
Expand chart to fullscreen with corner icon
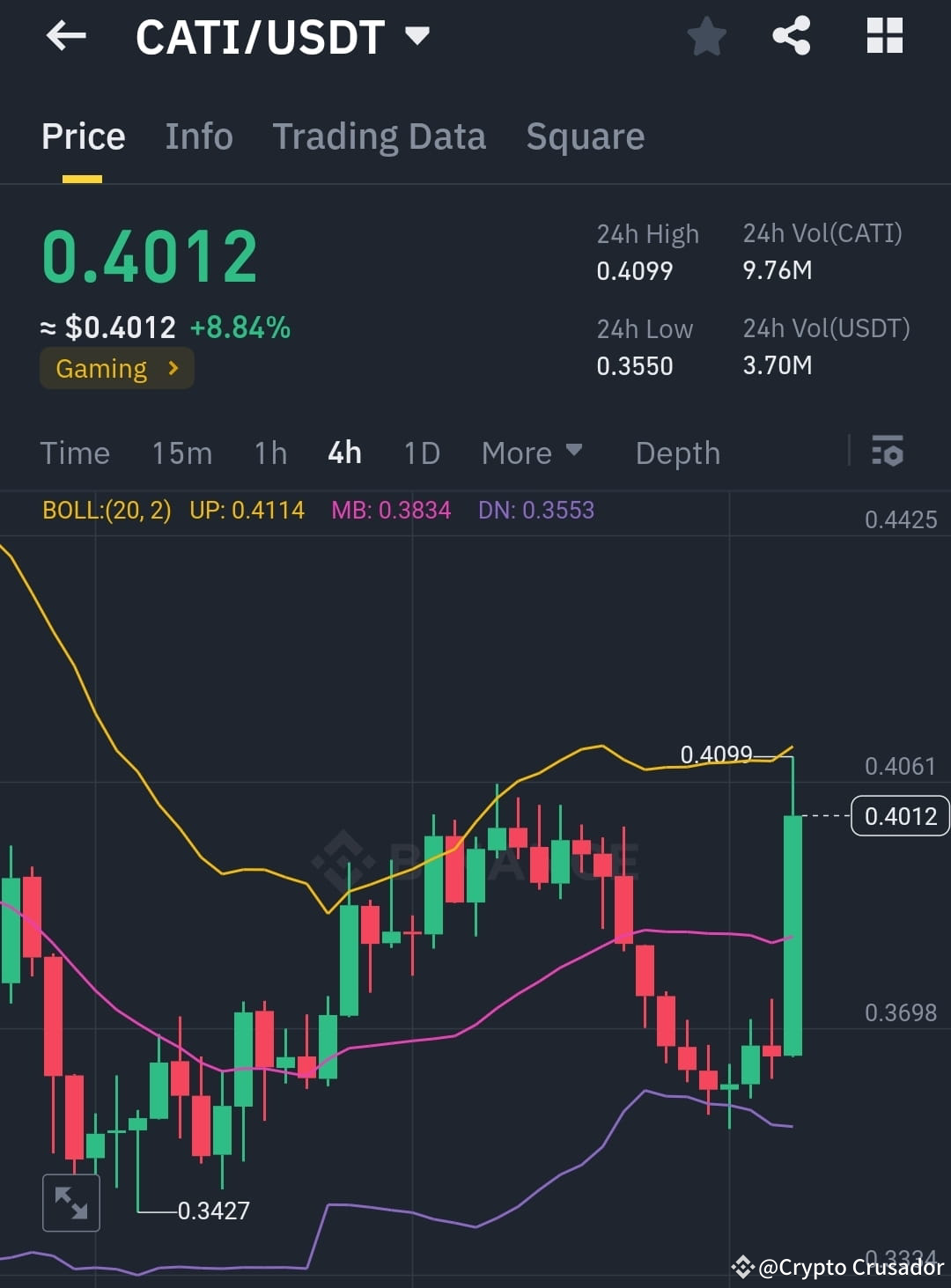coord(71,1203)
